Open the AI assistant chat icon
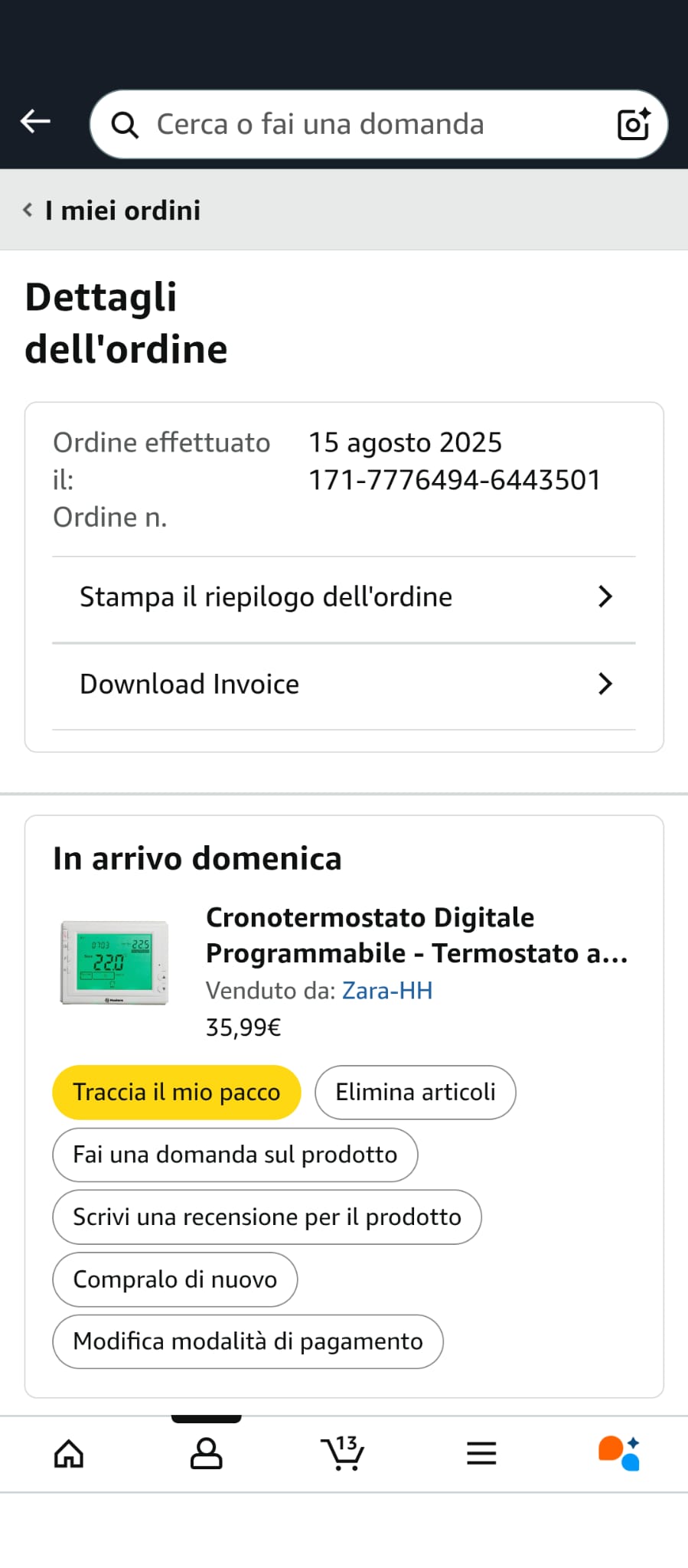Viewport: 688px width, 1568px height. tap(619, 1453)
